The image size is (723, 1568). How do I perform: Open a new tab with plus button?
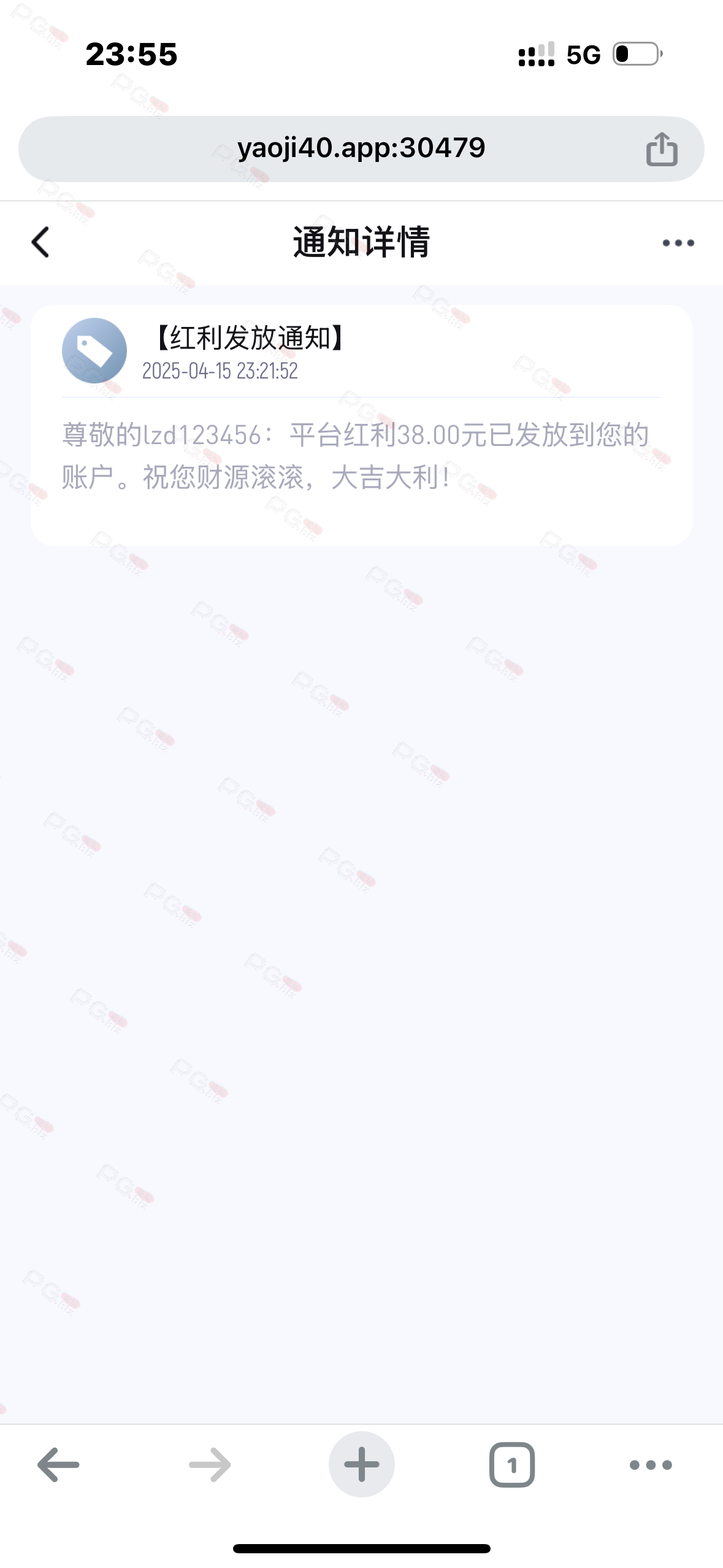click(361, 1464)
